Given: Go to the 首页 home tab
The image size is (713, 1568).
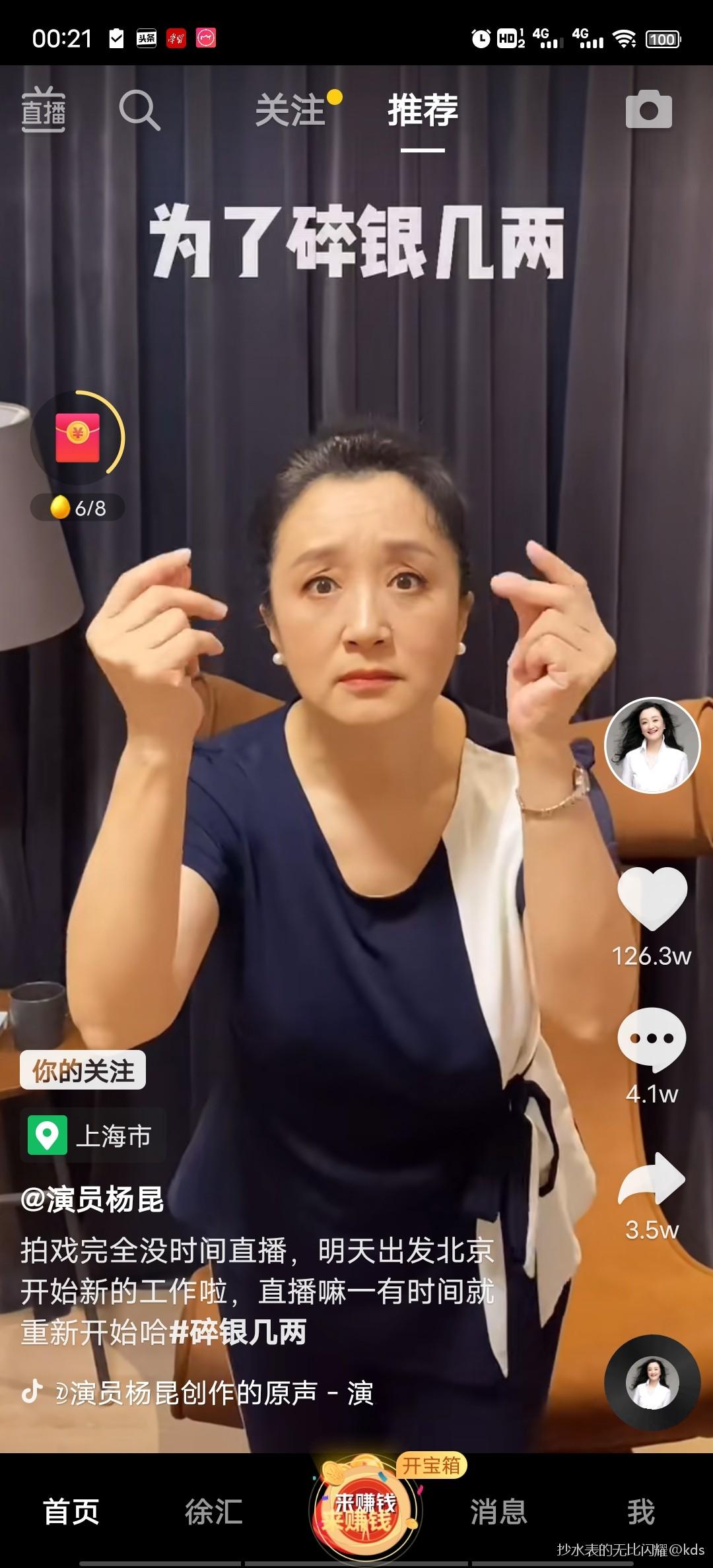Looking at the screenshot, I should tap(71, 1511).
